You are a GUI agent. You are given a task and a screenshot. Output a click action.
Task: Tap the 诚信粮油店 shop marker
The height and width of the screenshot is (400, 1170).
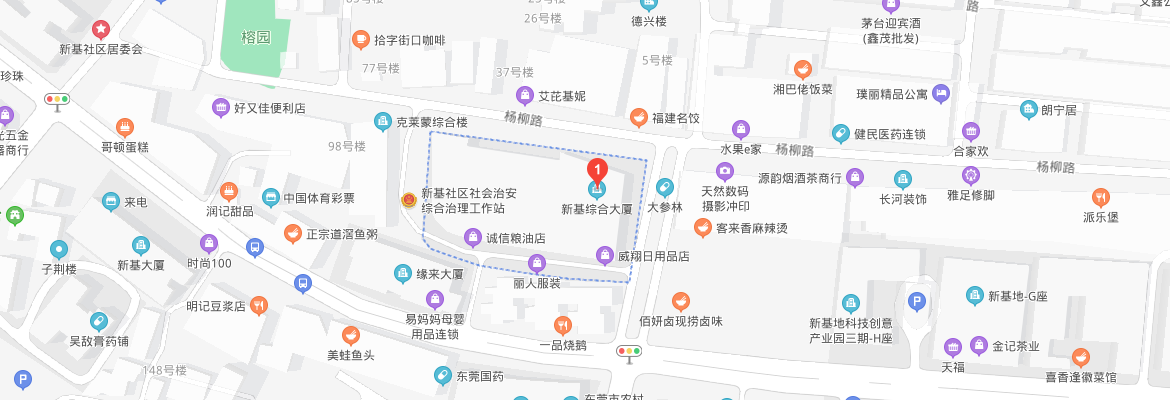click(x=473, y=237)
